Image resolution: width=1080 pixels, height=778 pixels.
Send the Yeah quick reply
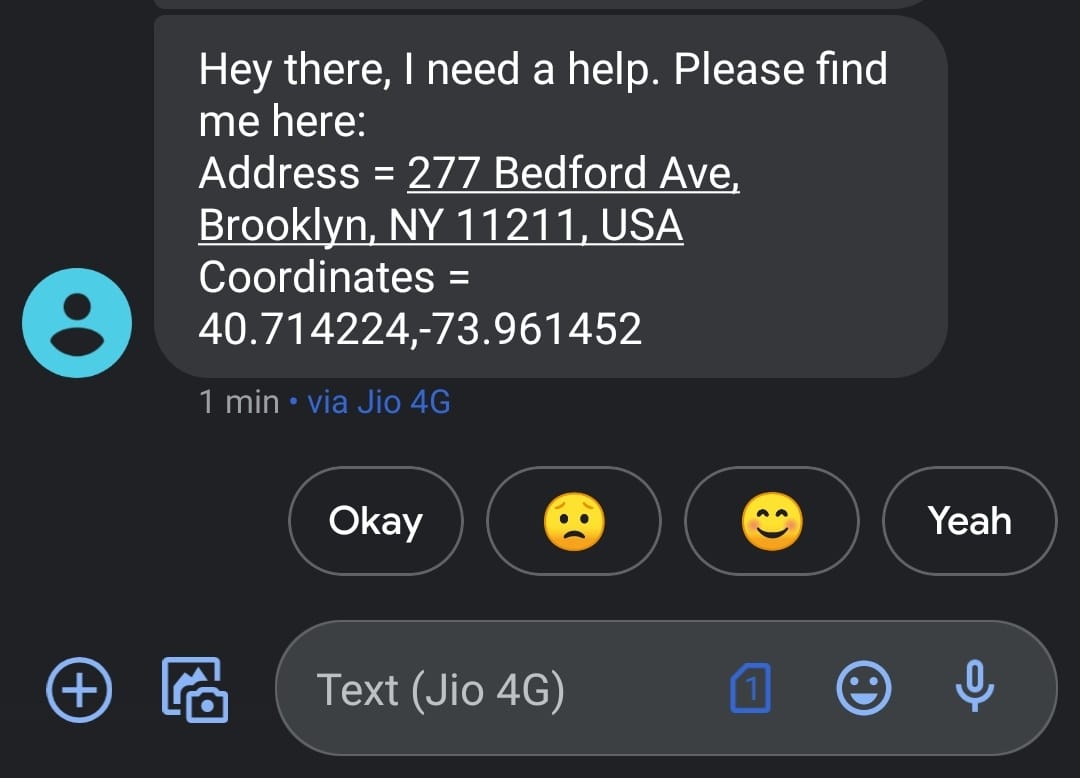(969, 521)
